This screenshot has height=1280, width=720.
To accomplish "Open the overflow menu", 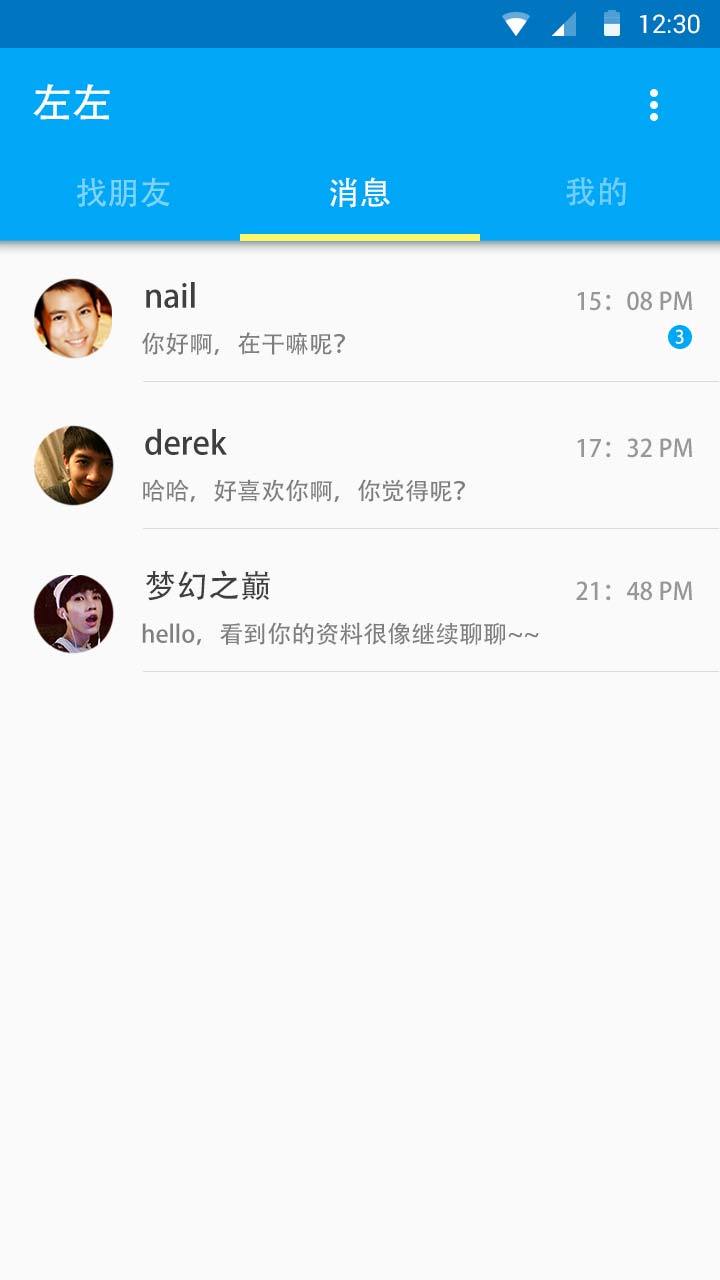I will tap(653, 105).
